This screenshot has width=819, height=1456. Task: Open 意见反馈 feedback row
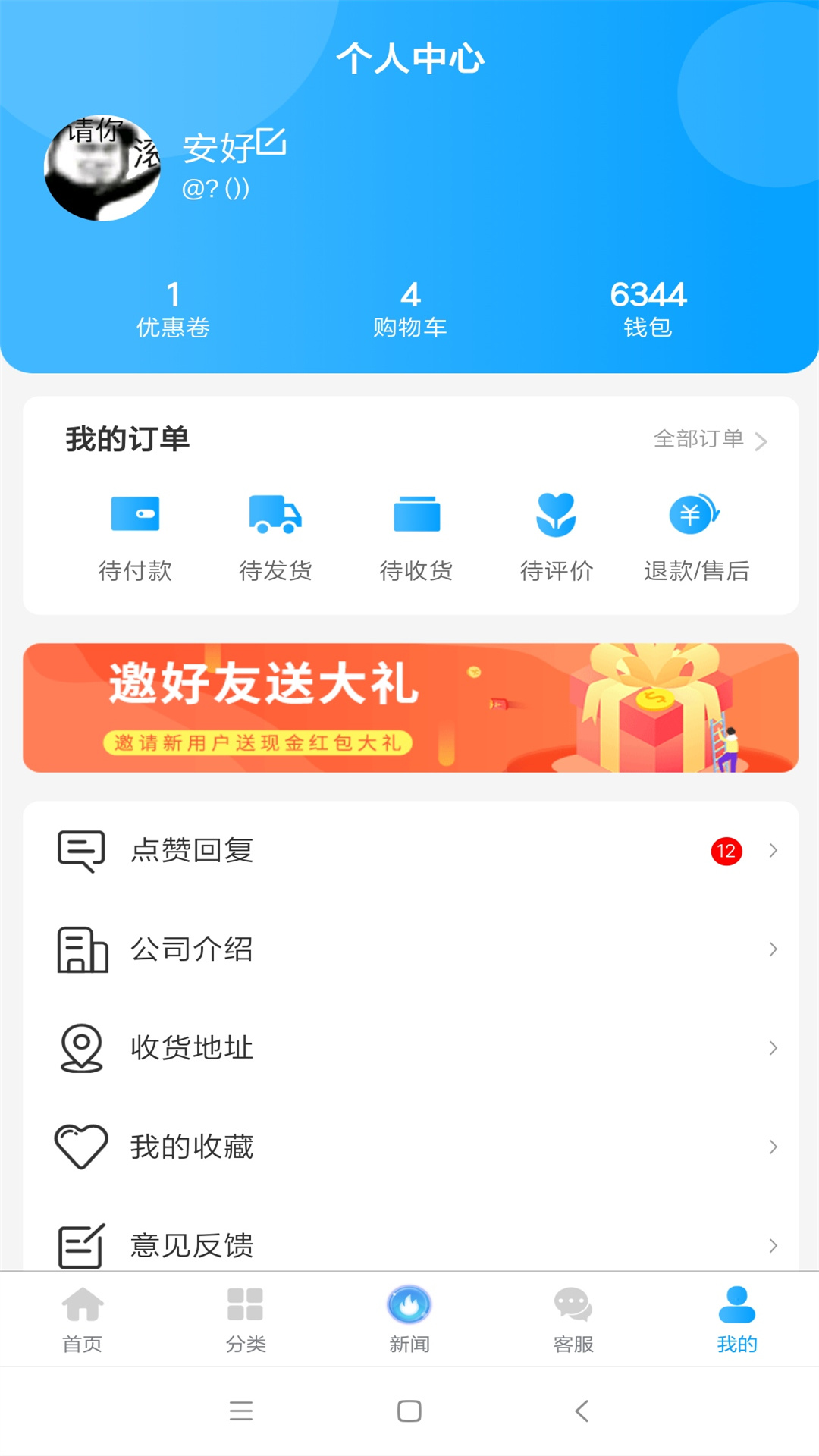(410, 1244)
